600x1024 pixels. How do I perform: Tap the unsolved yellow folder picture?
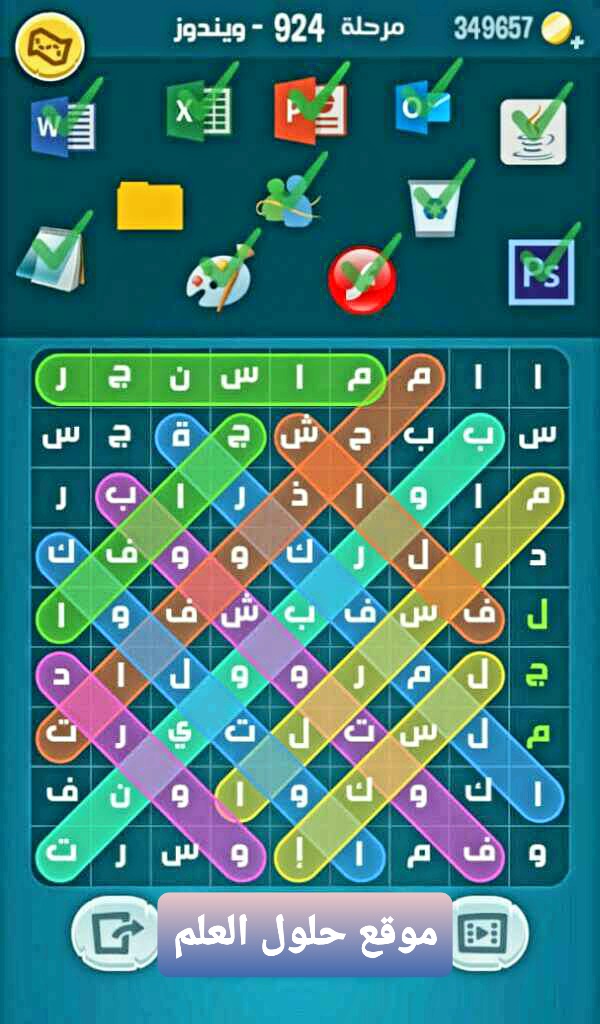point(150,206)
